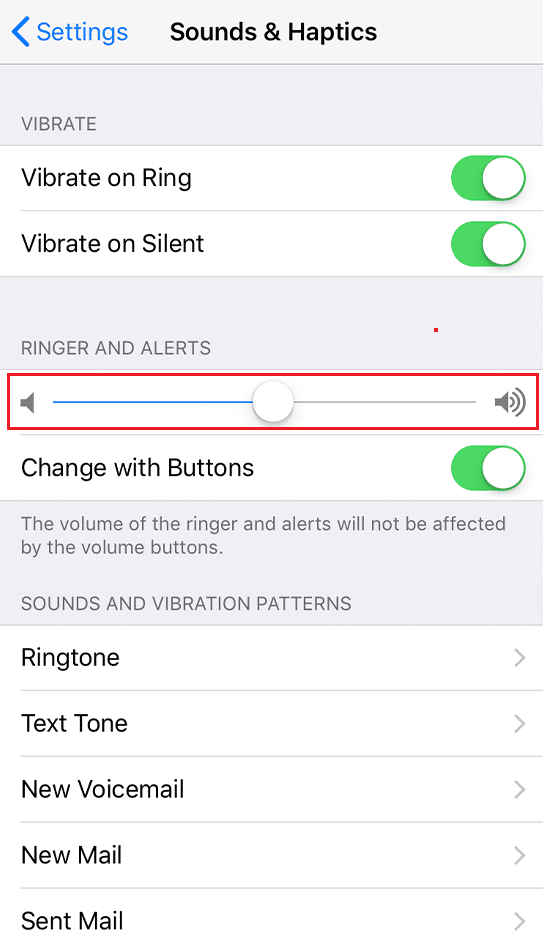Open the Text Tone row

[x=271, y=723]
